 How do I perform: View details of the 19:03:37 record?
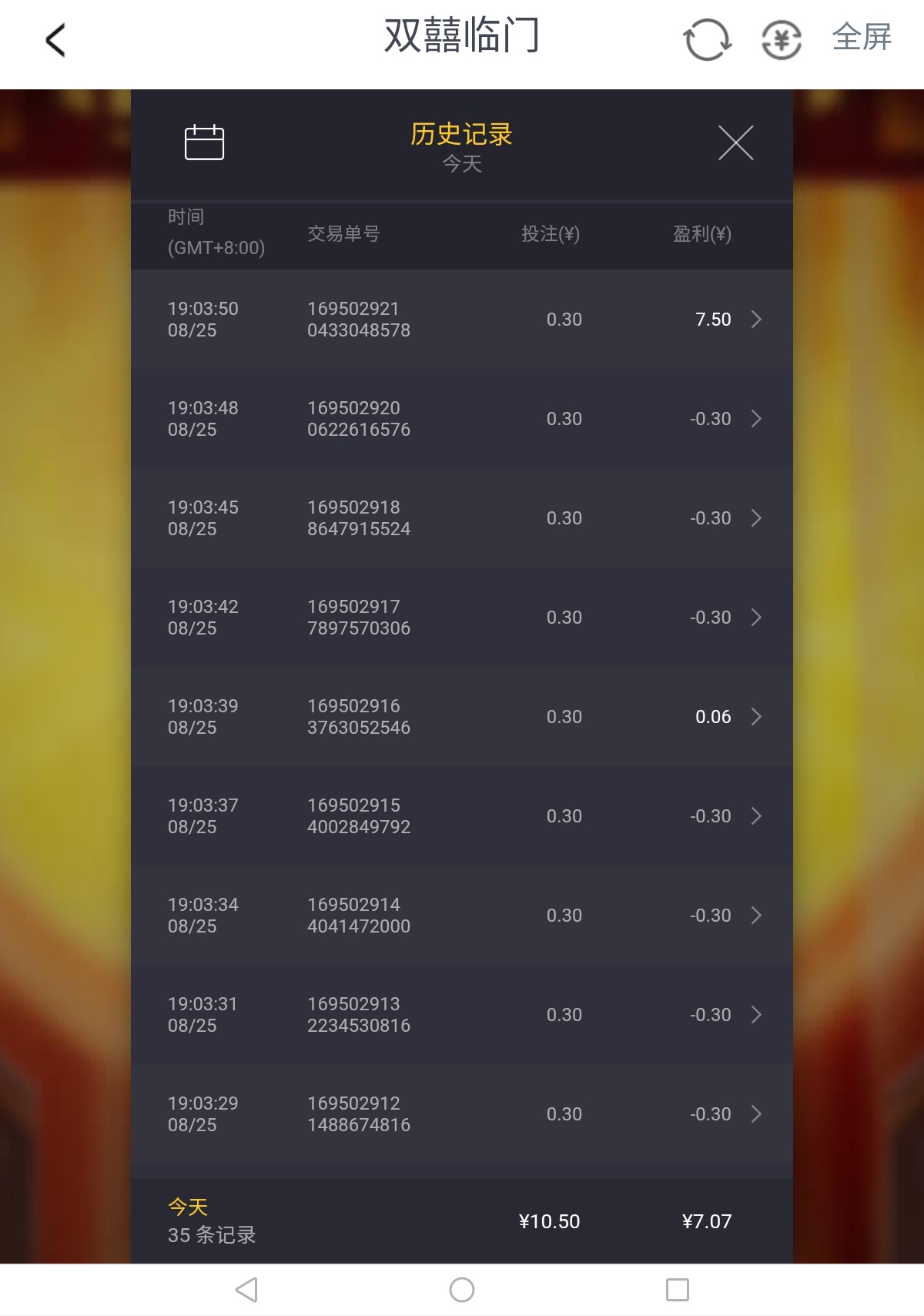pos(462,815)
